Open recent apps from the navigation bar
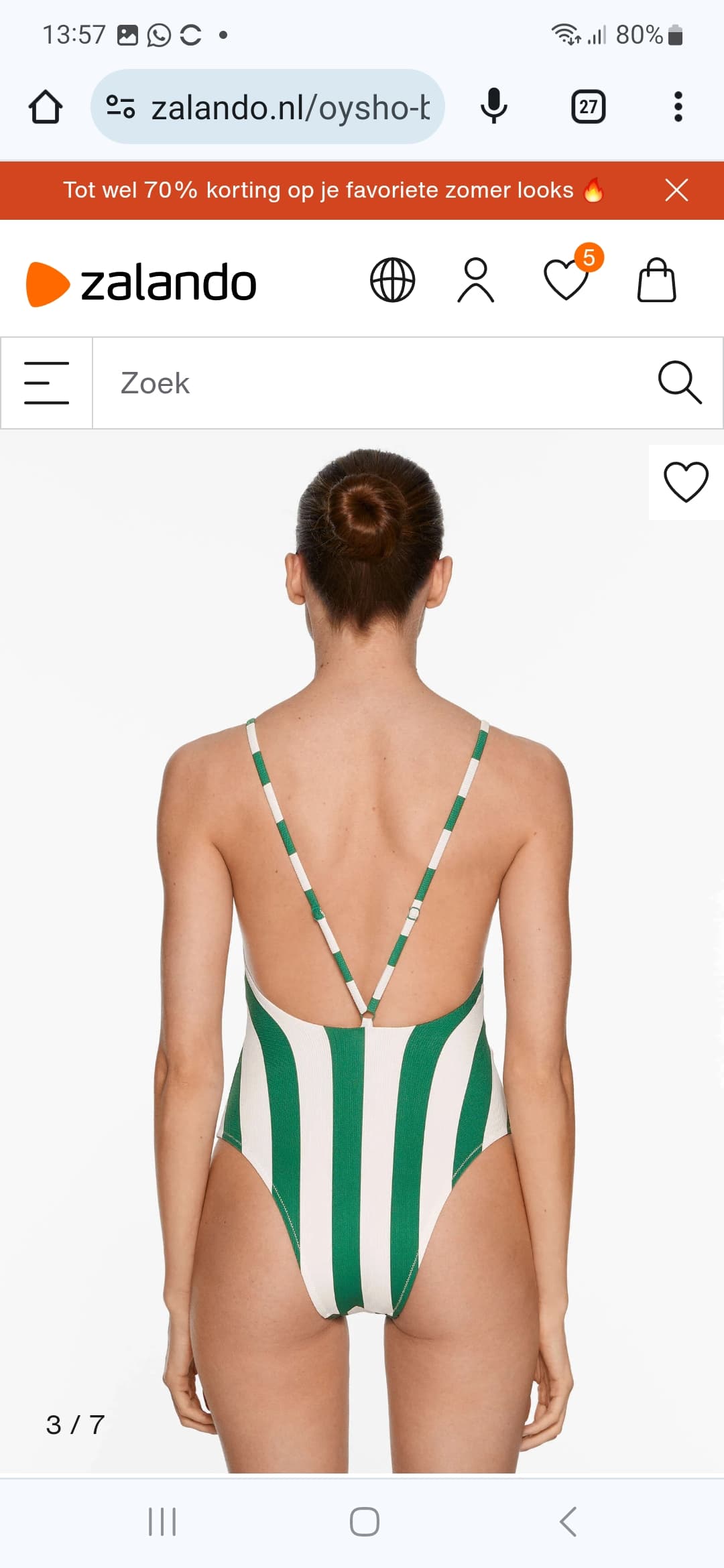 pos(162,1521)
